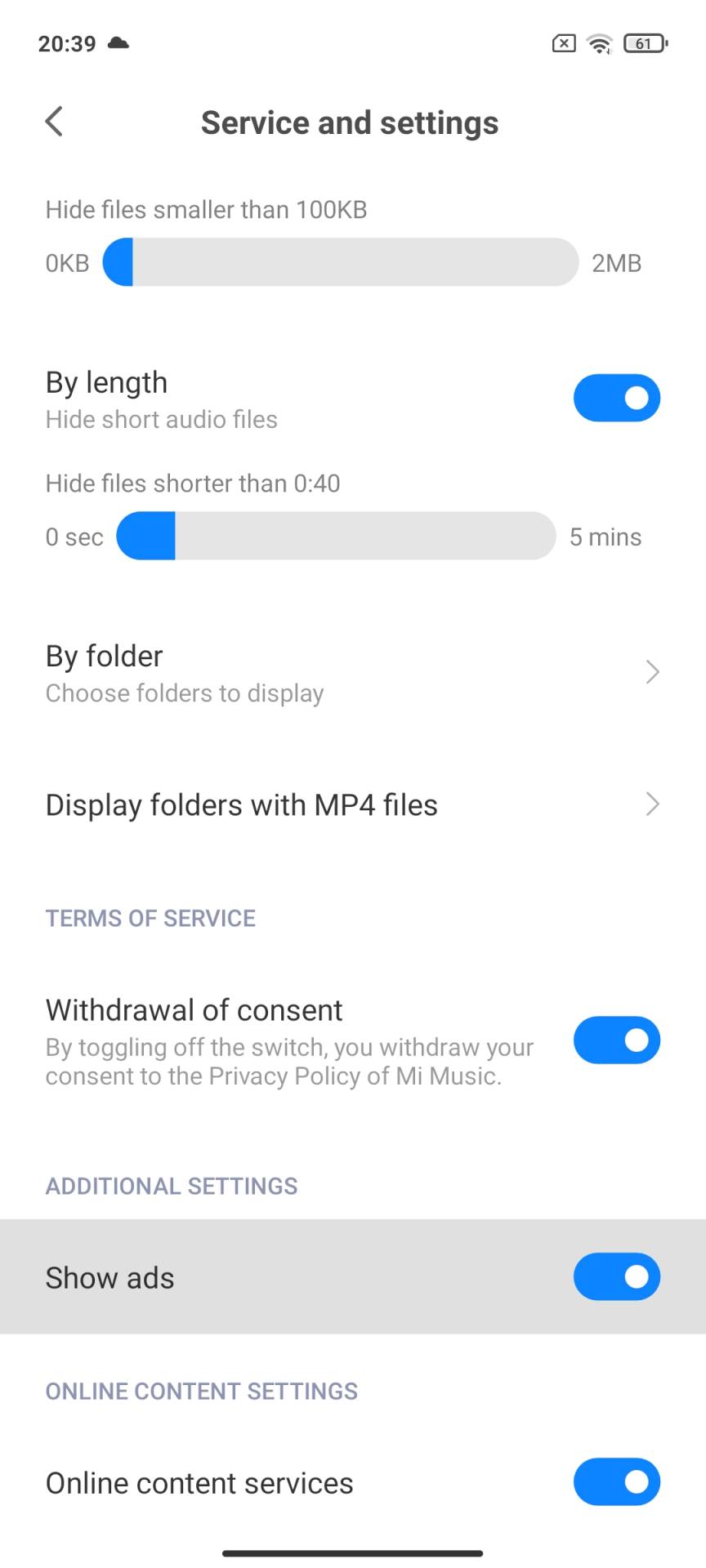706x1568 pixels.
Task: Turn off Show ads
Action: coord(616,1276)
